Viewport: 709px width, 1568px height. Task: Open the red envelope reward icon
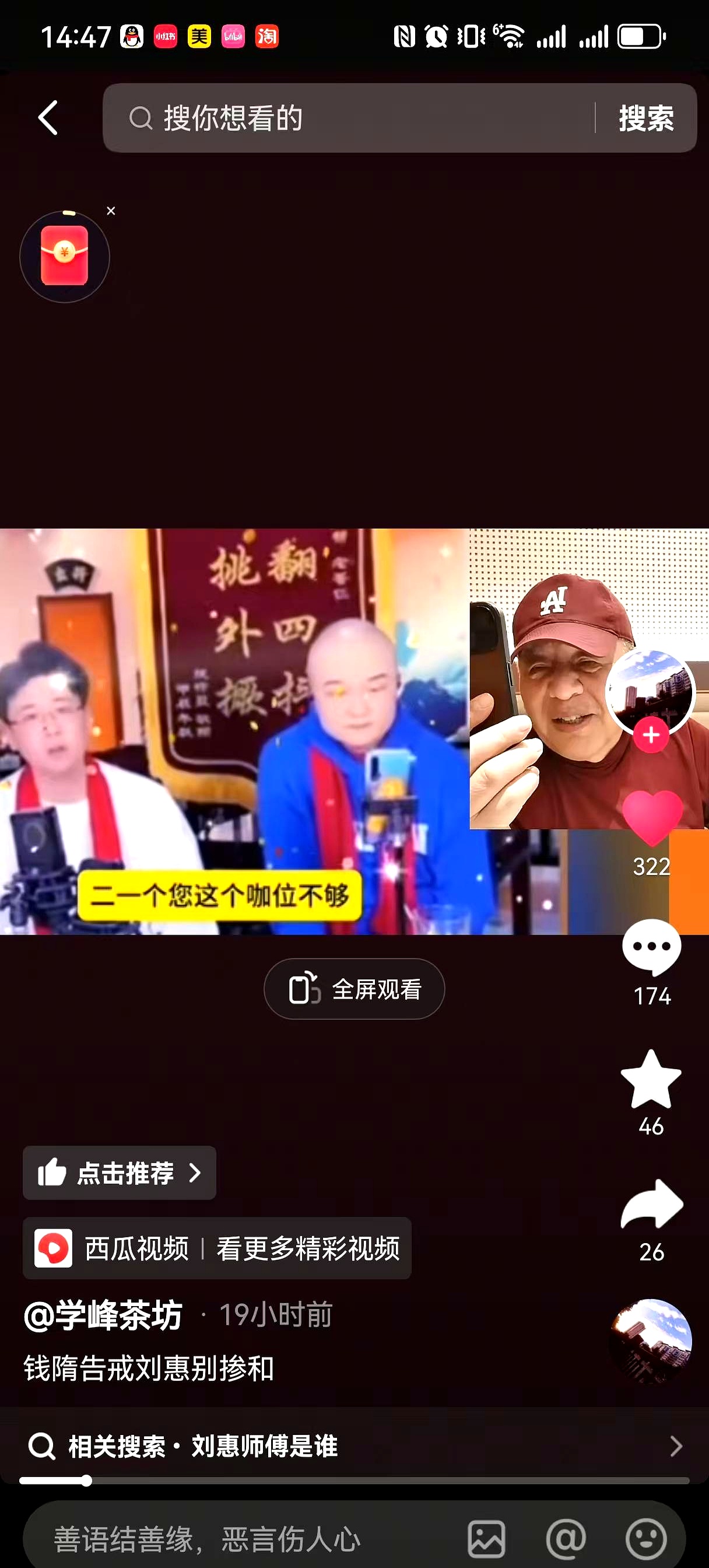pyautogui.click(x=64, y=256)
